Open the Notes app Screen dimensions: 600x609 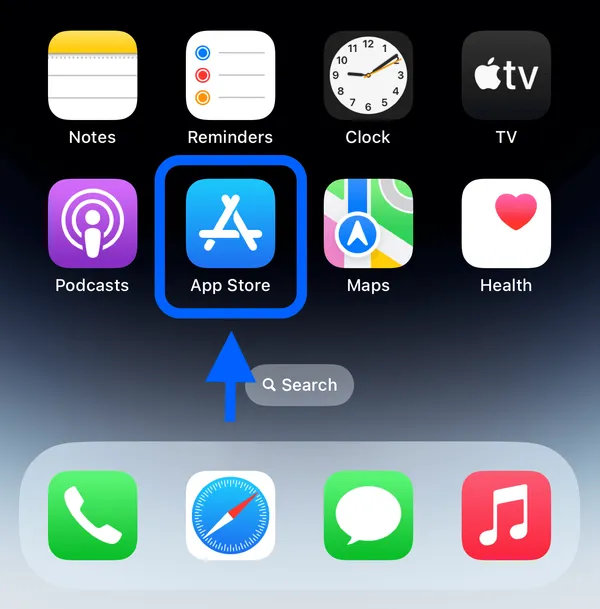[x=92, y=75]
